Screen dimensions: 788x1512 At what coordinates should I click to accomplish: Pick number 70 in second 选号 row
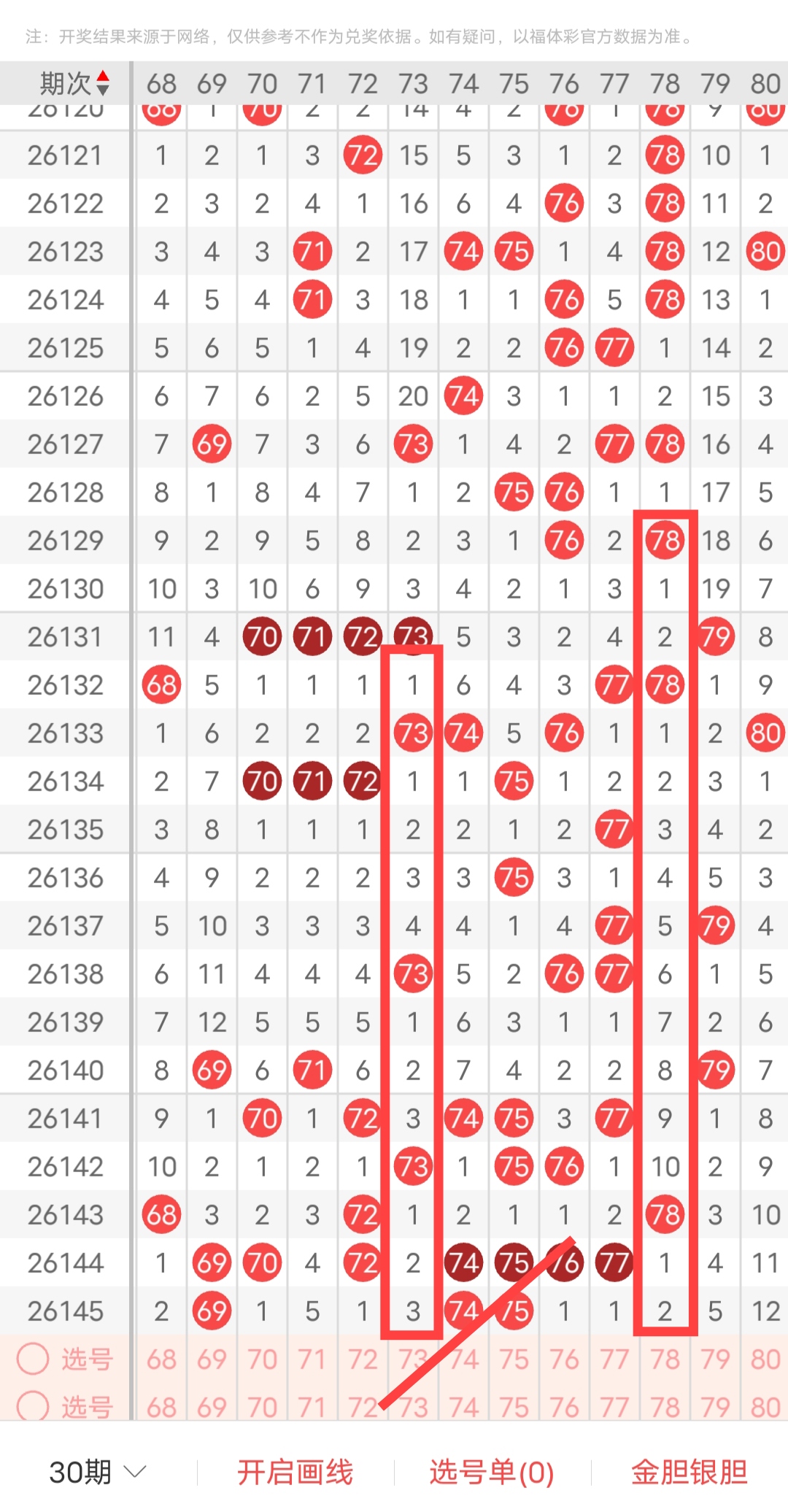coord(262,1406)
